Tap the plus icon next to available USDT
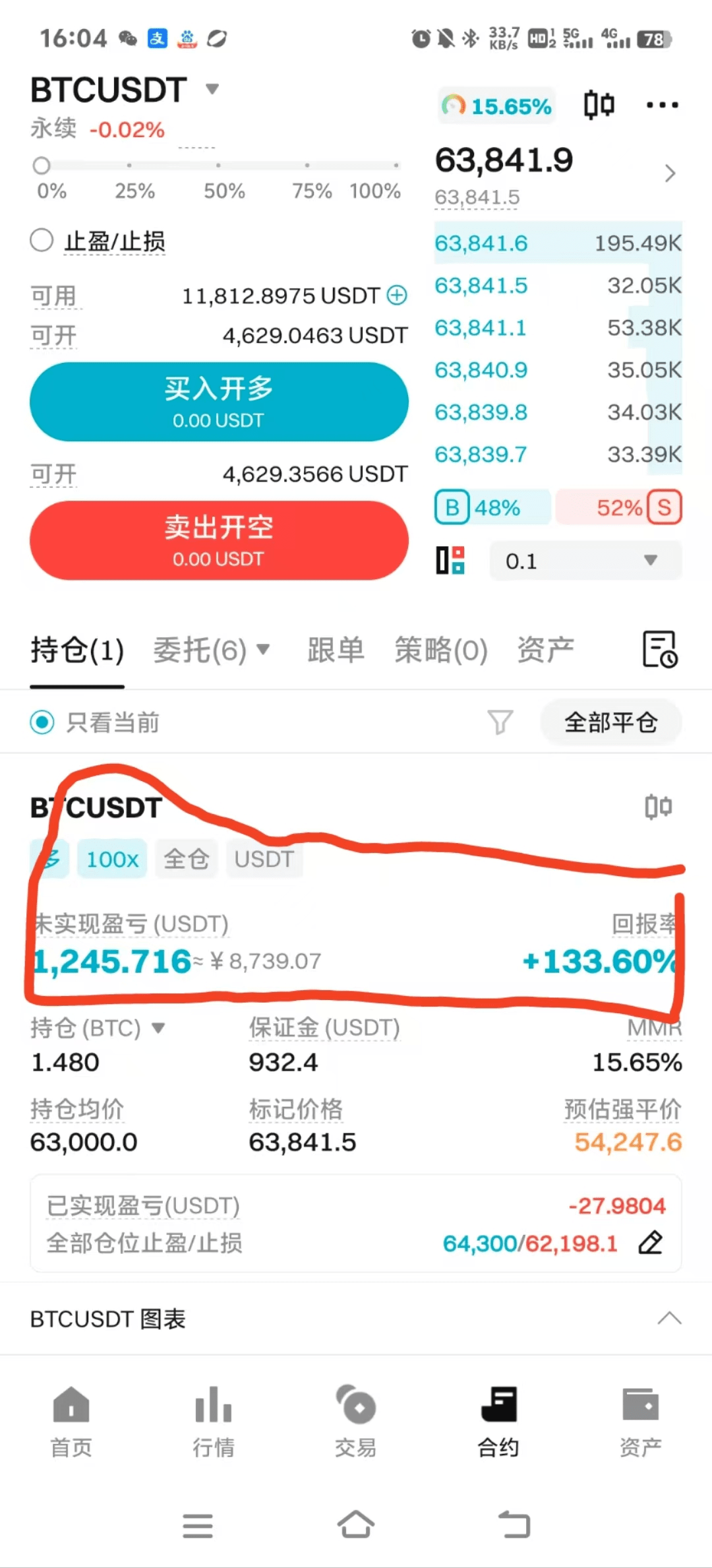Screen dimensions: 712x1568 point(397,295)
